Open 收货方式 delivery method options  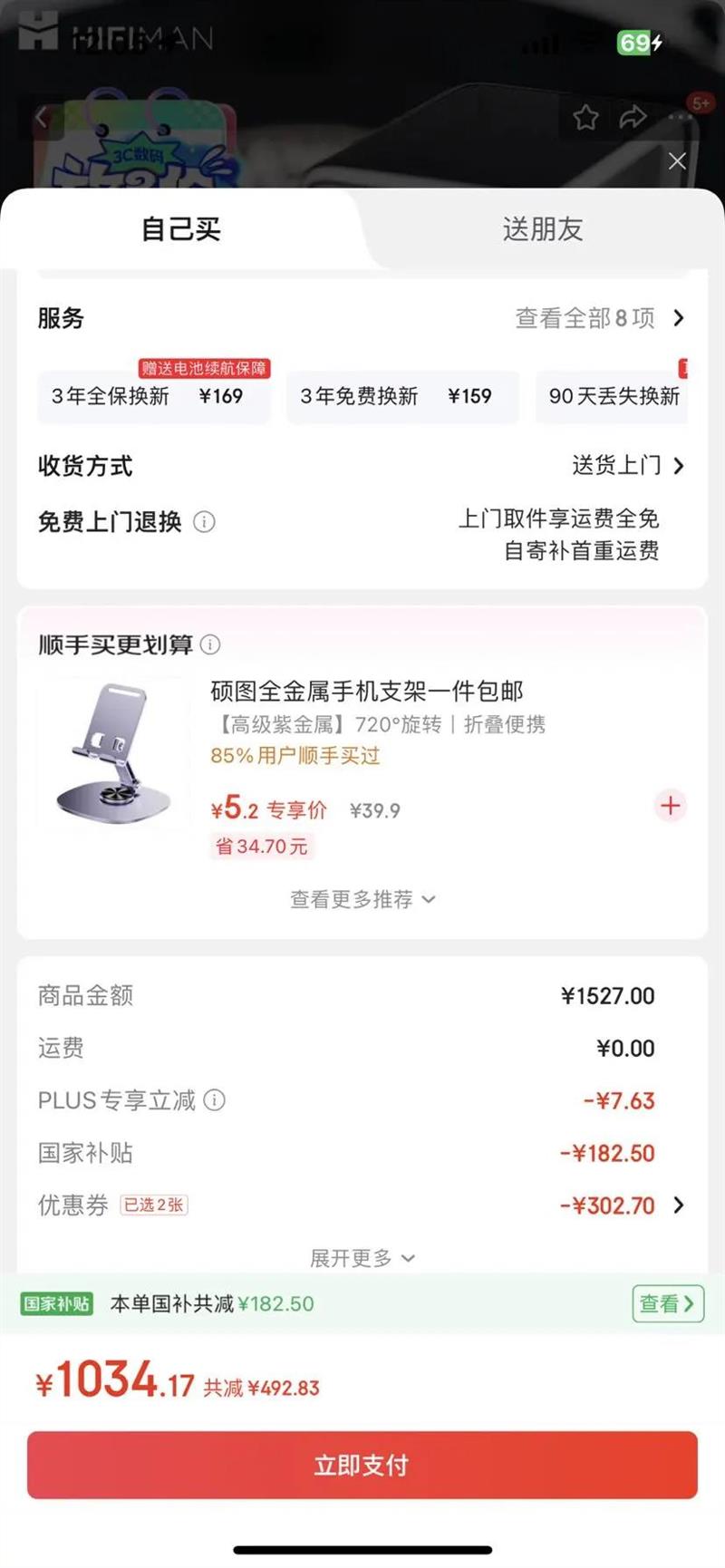(627, 466)
